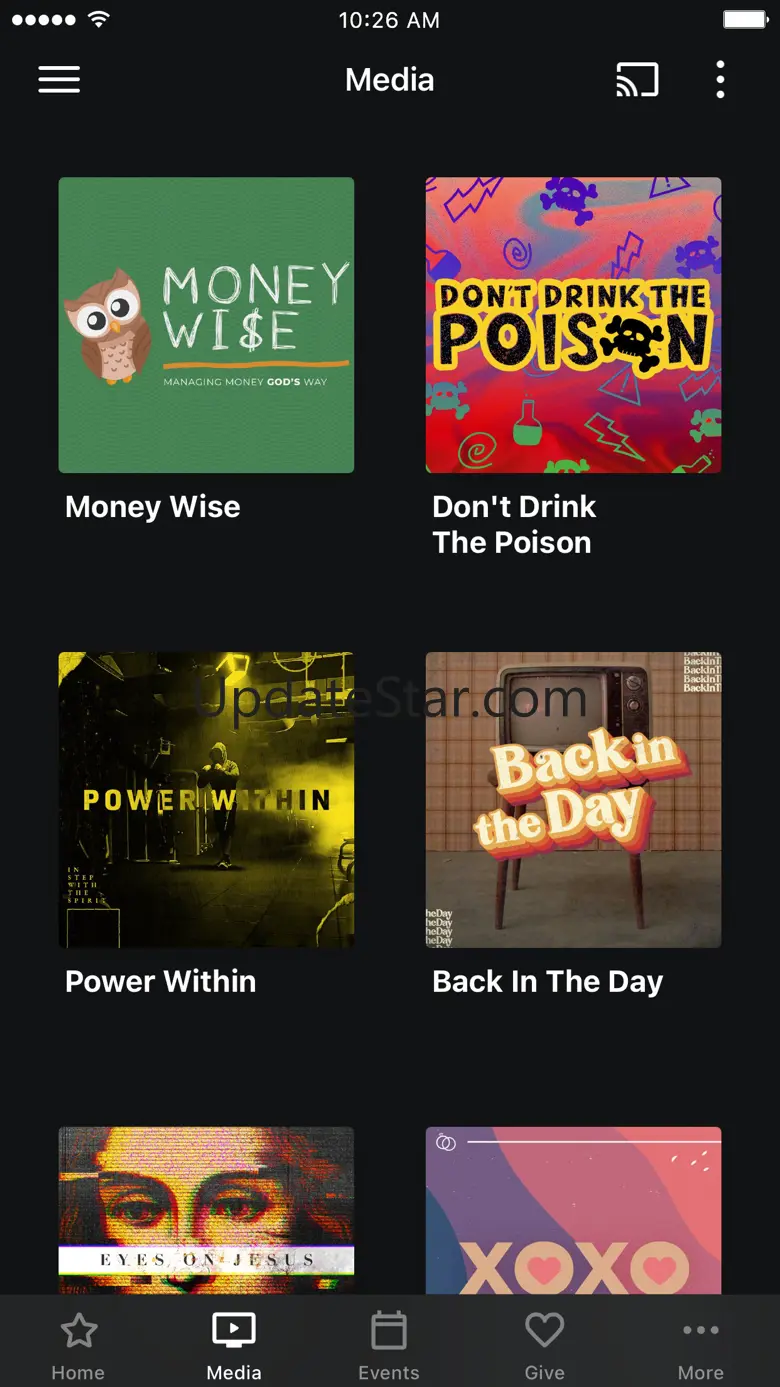Open the hamburger drawer menu

pos(59,80)
